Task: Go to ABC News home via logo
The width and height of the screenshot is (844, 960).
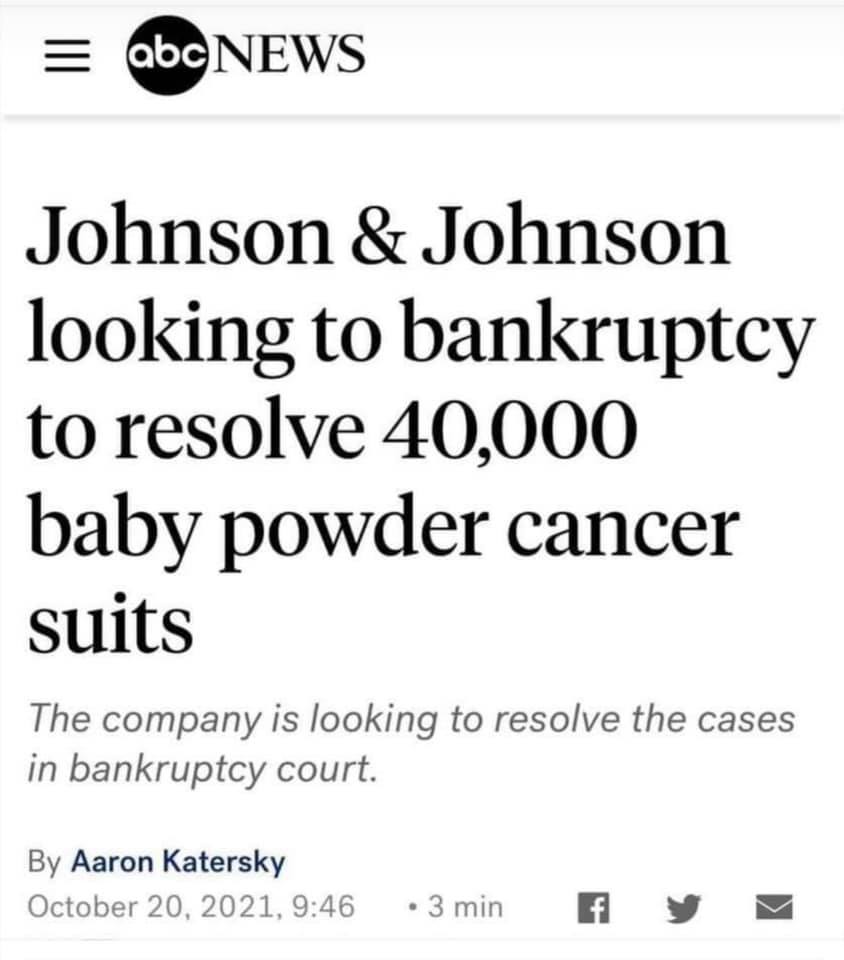Action: [246, 56]
